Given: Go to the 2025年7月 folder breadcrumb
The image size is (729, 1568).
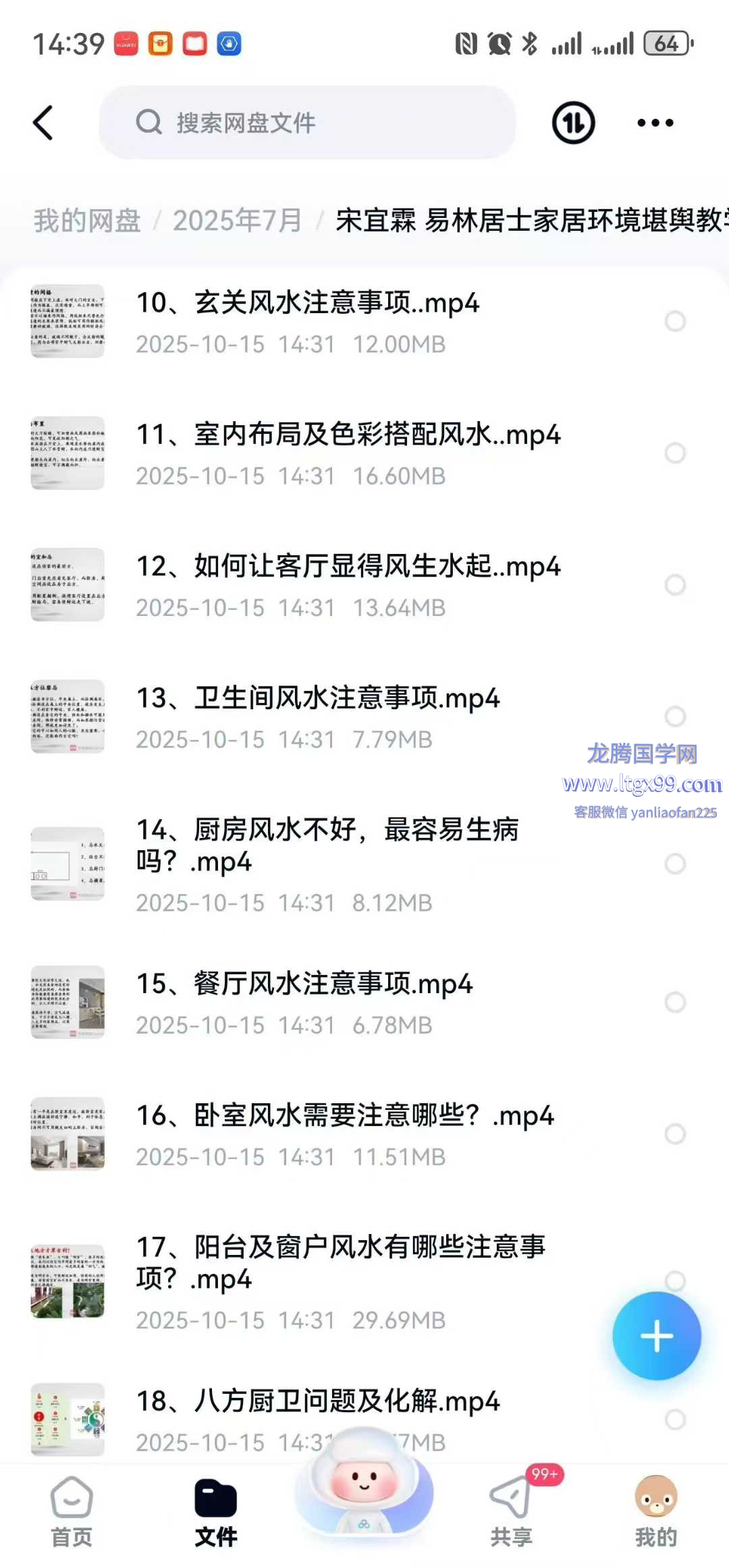Looking at the screenshot, I should (237, 221).
